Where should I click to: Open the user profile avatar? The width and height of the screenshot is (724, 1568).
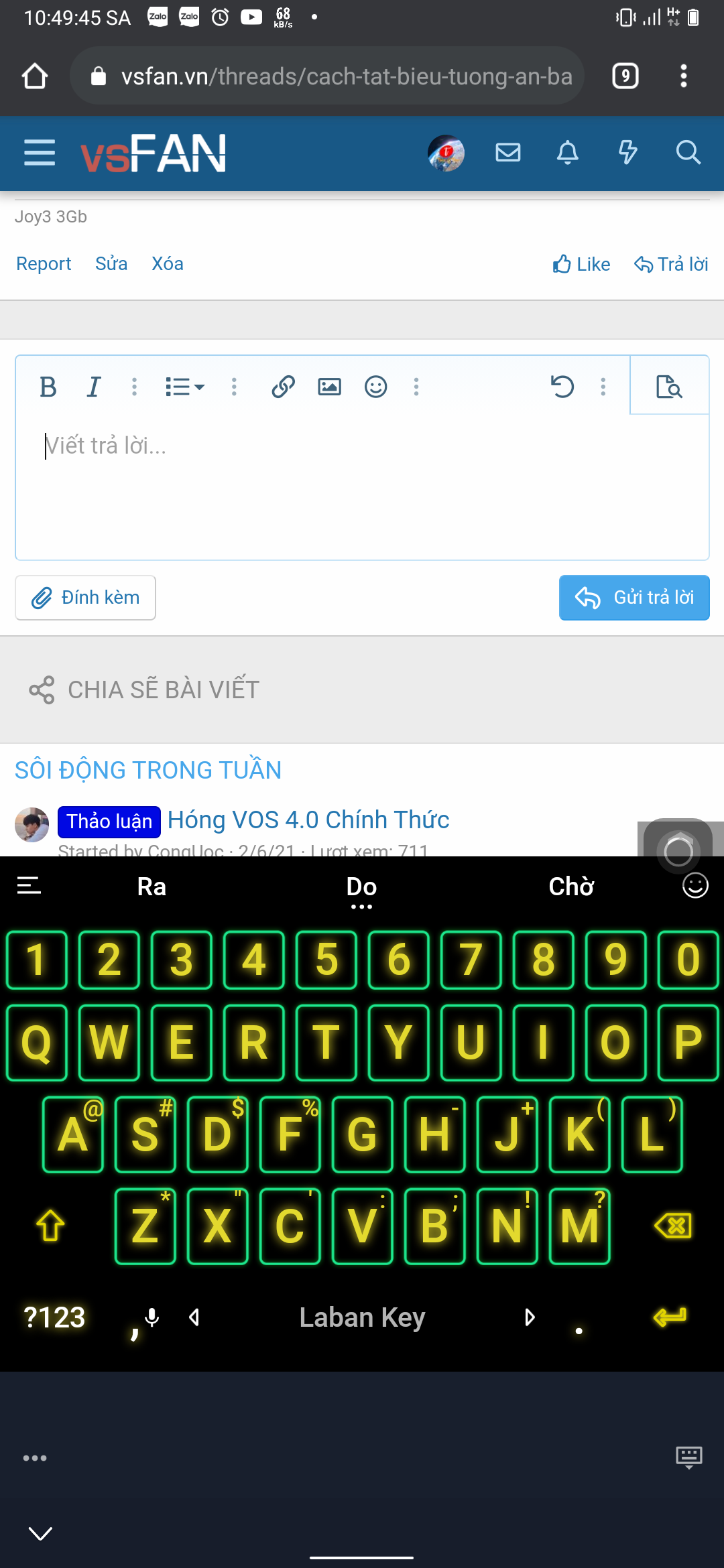point(446,153)
